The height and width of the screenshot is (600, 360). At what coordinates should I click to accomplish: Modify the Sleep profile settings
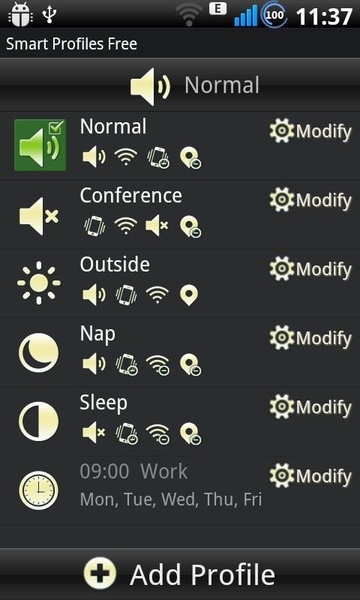310,407
